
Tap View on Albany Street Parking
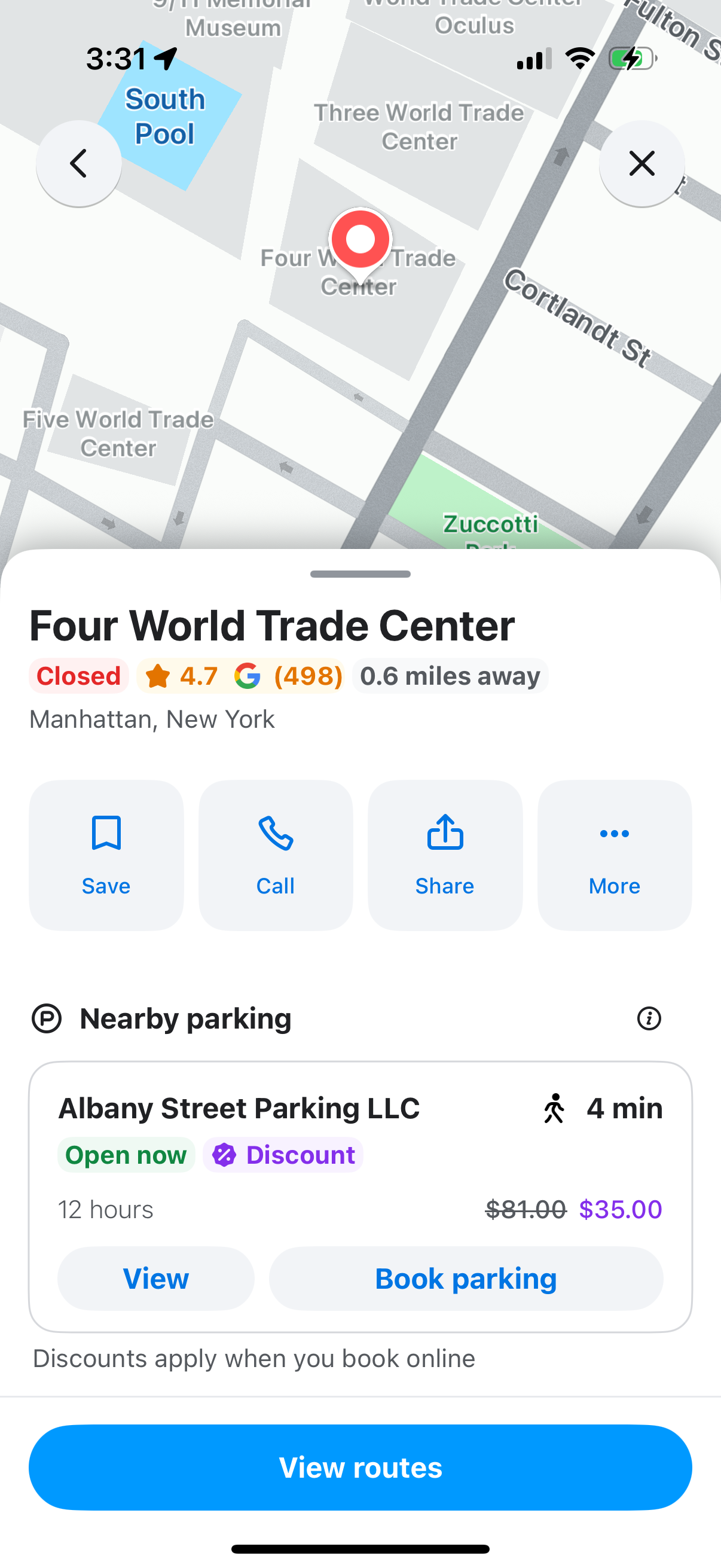(x=156, y=1279)
